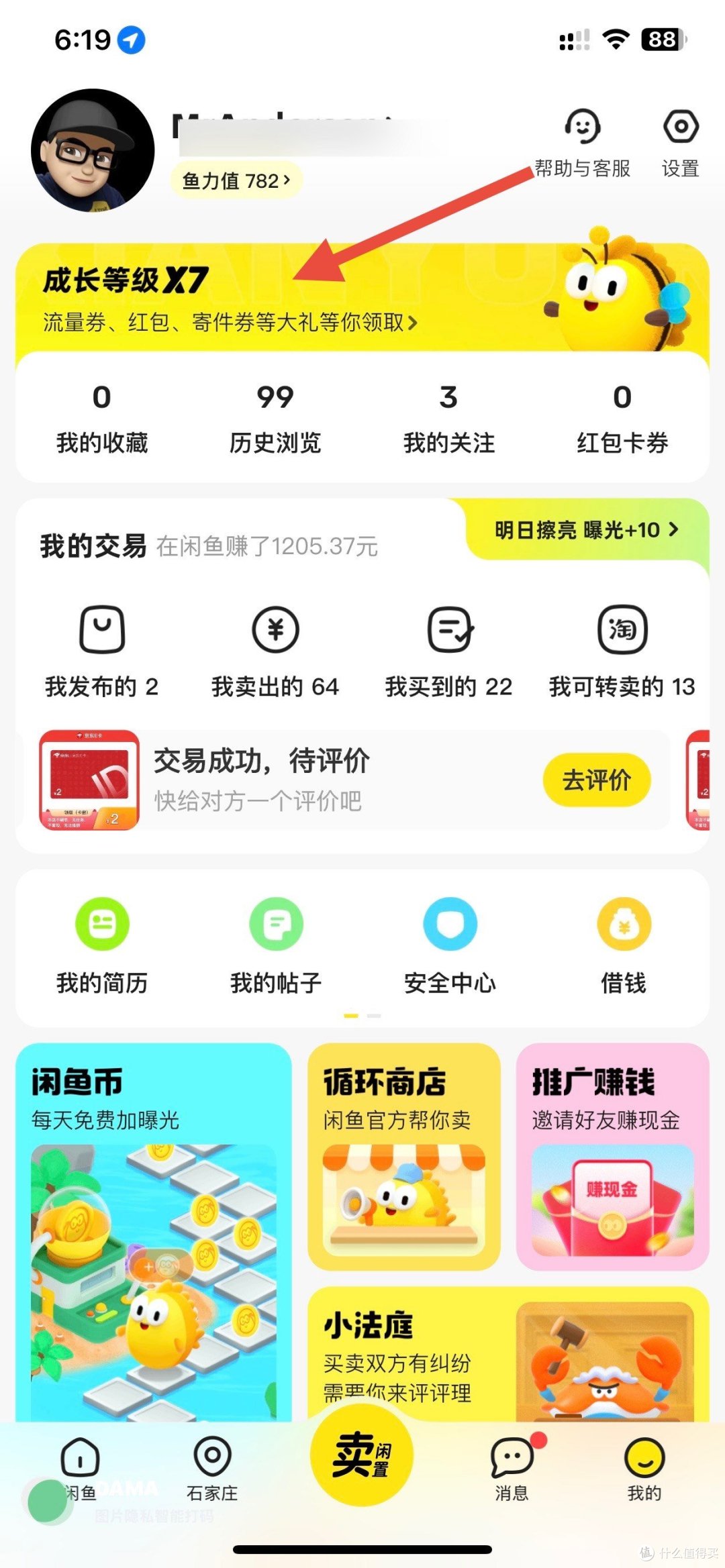Open 我的简历 resume

(x=102, y=946)
